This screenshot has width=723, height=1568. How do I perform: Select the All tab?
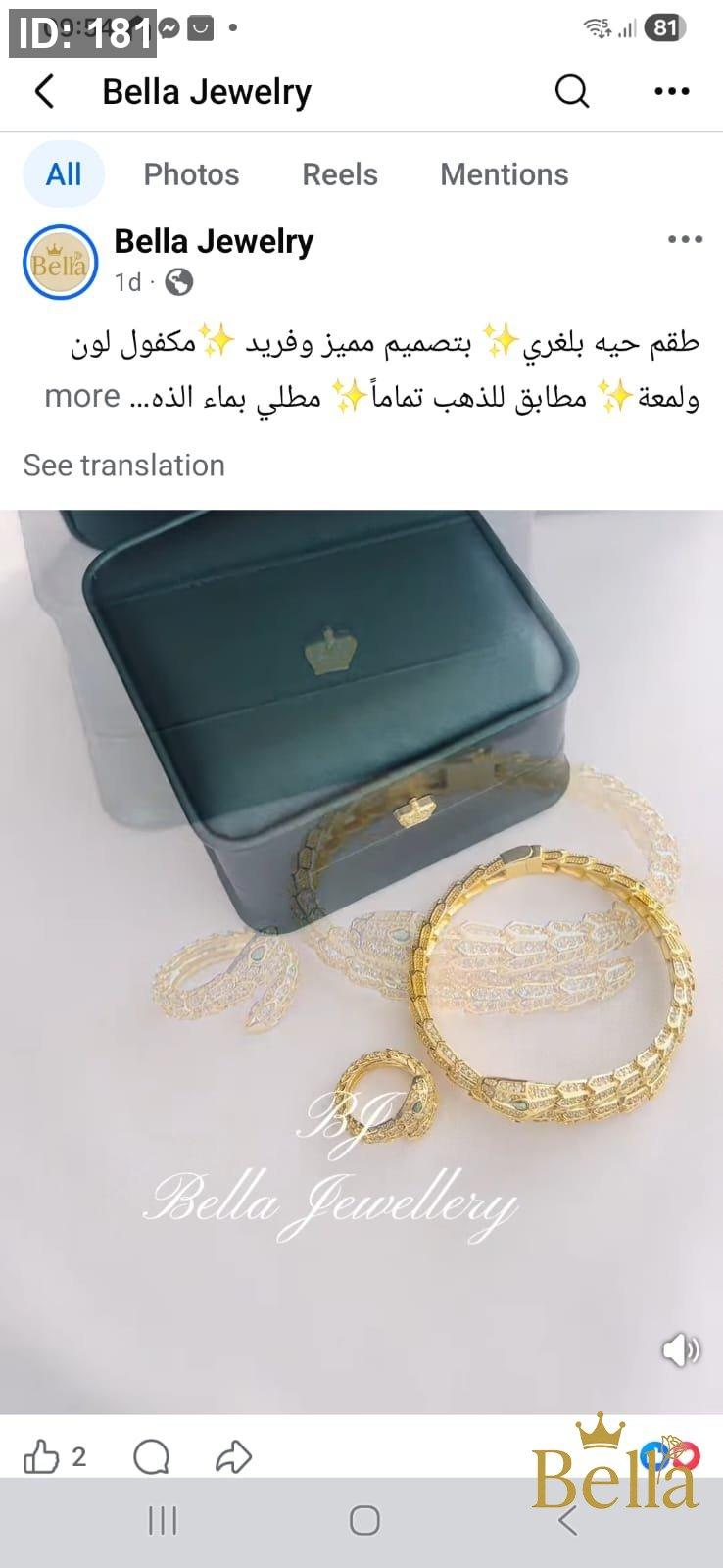point(64,174)
